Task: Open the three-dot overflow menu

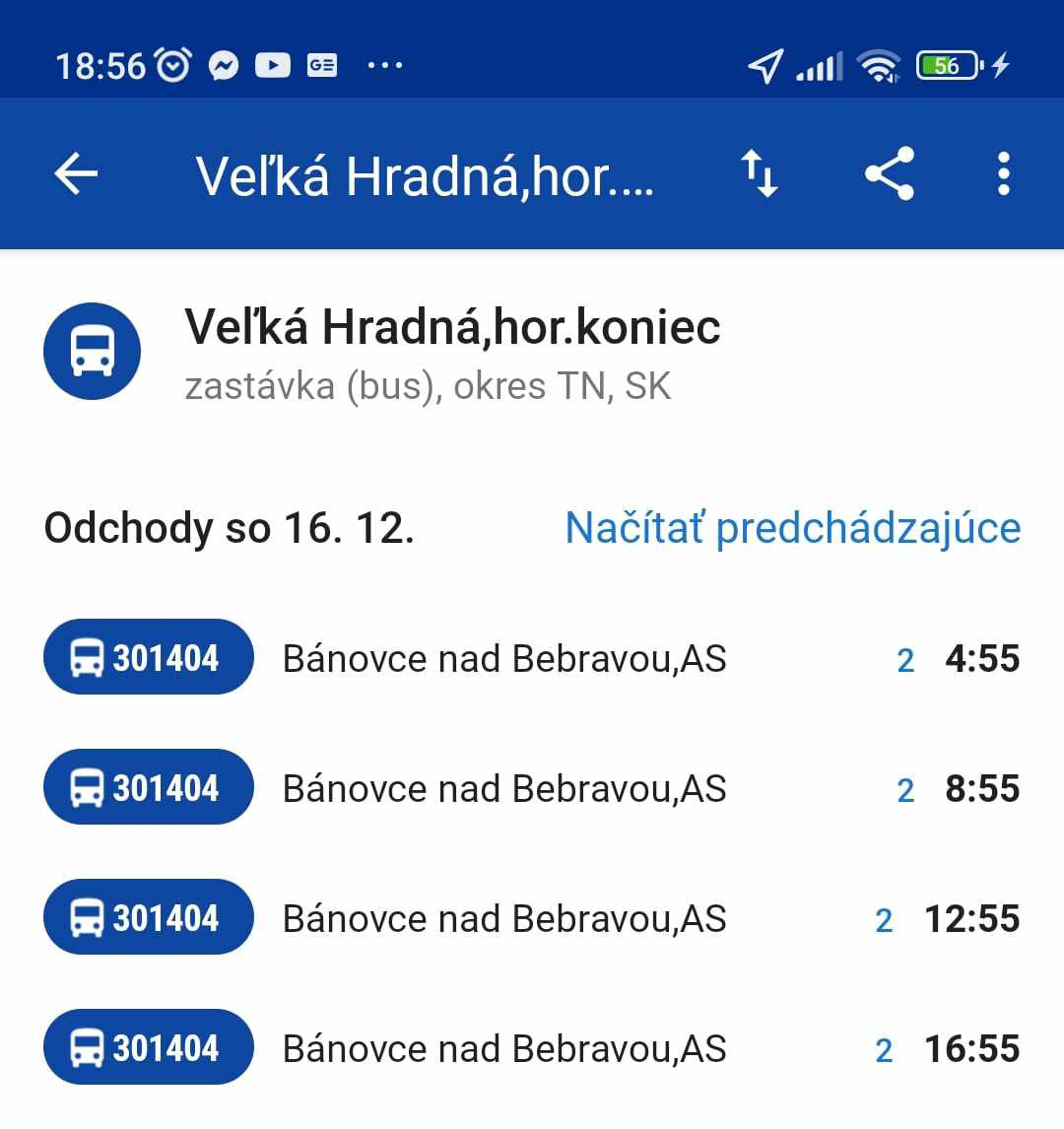Action: (x=1003, y=174)
